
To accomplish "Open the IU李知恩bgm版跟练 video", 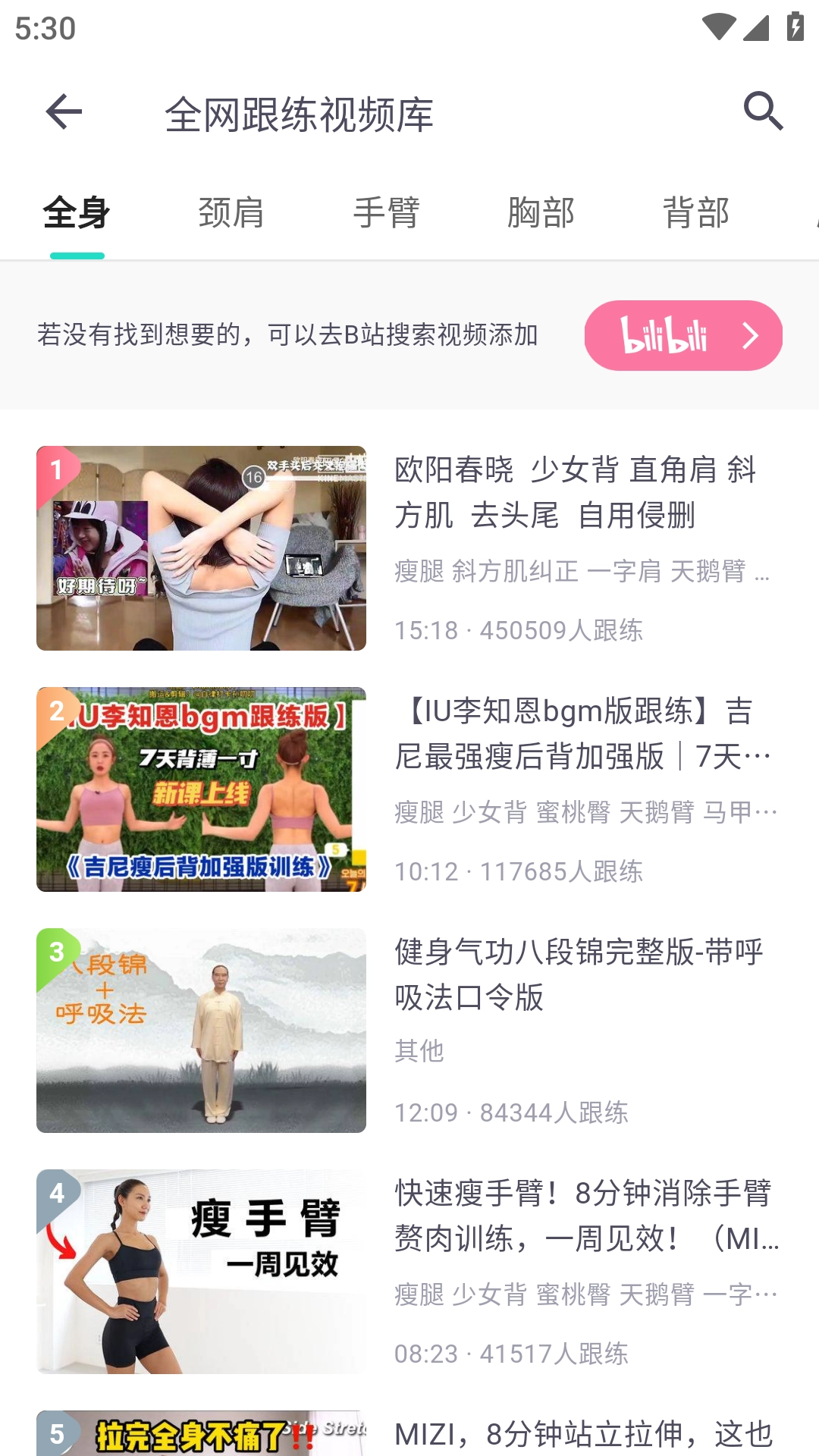I will point(409,789).
